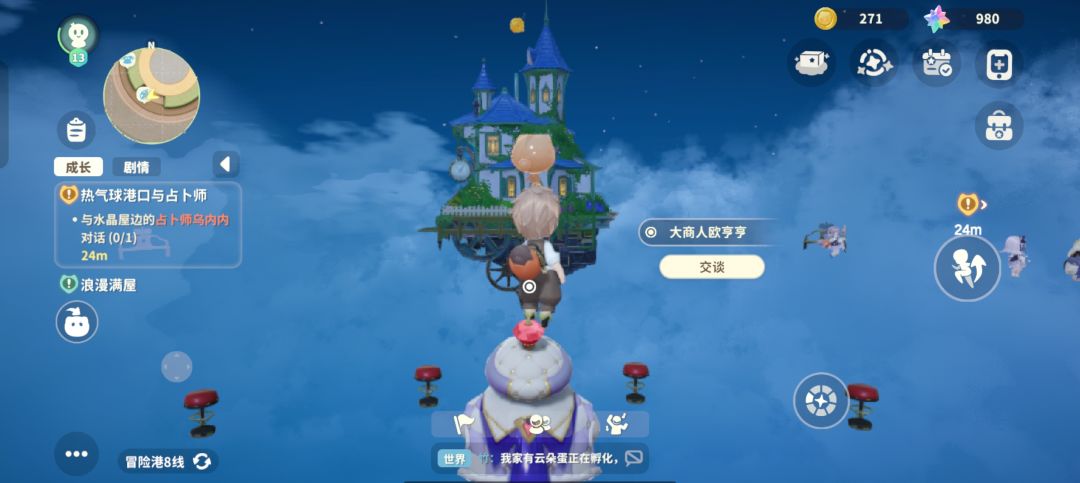Tap the flag icon above chat

coord(464,424)
